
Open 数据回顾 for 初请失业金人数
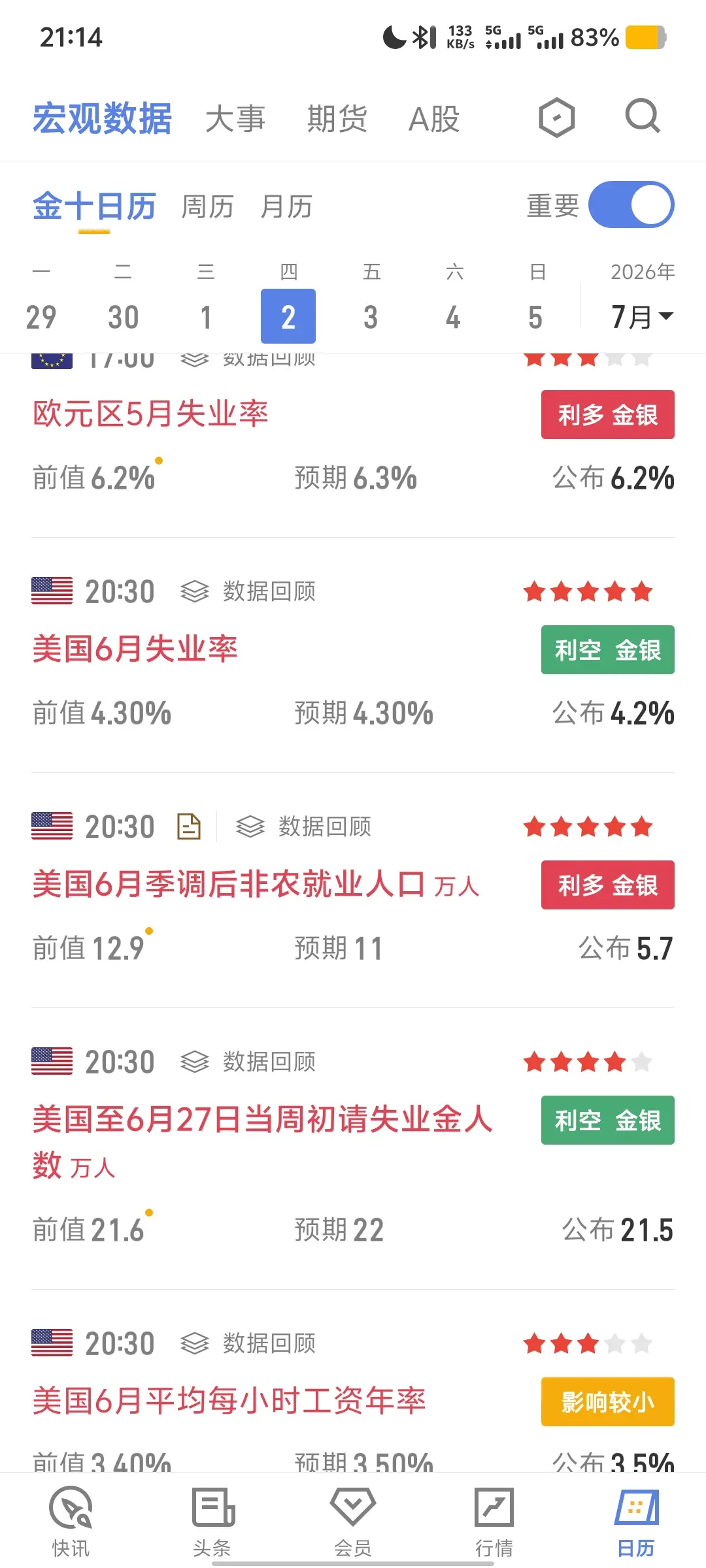pos(248,1062)
